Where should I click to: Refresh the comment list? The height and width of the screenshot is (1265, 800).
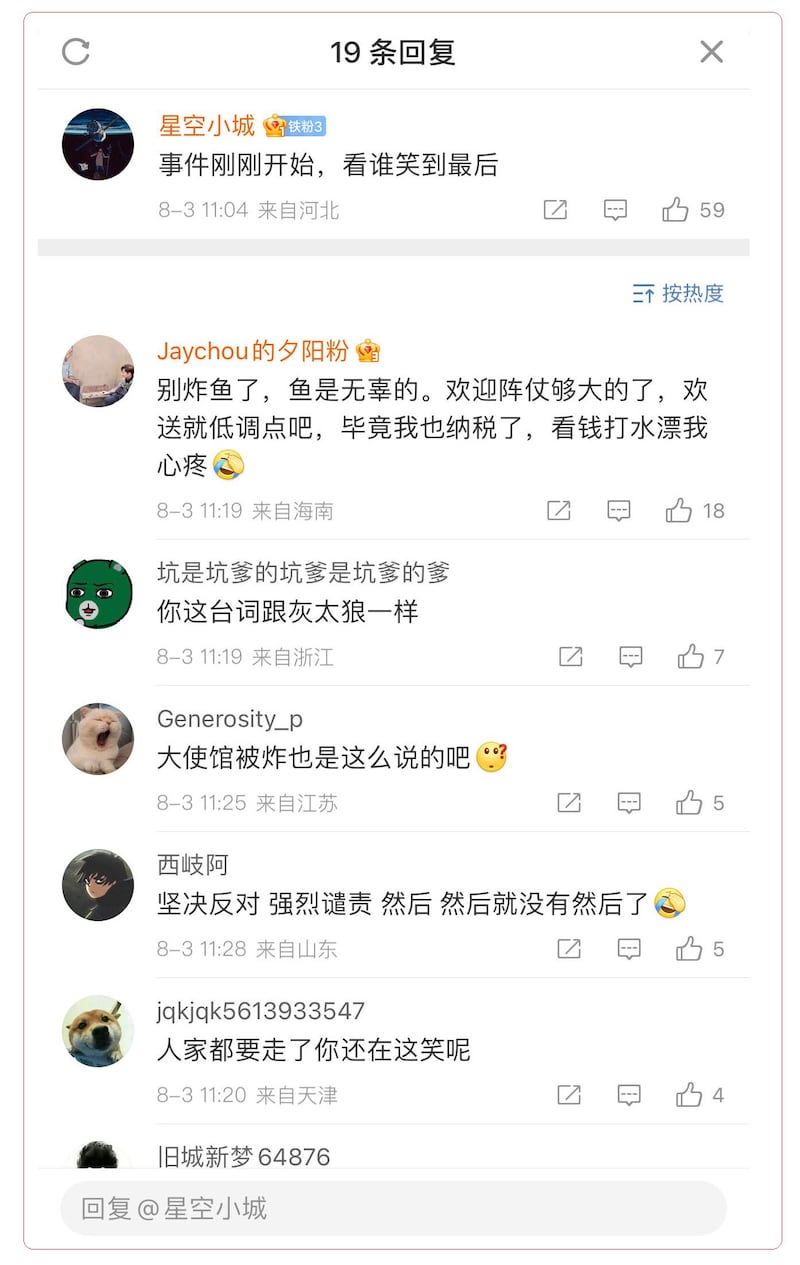(x=78, y=50)
